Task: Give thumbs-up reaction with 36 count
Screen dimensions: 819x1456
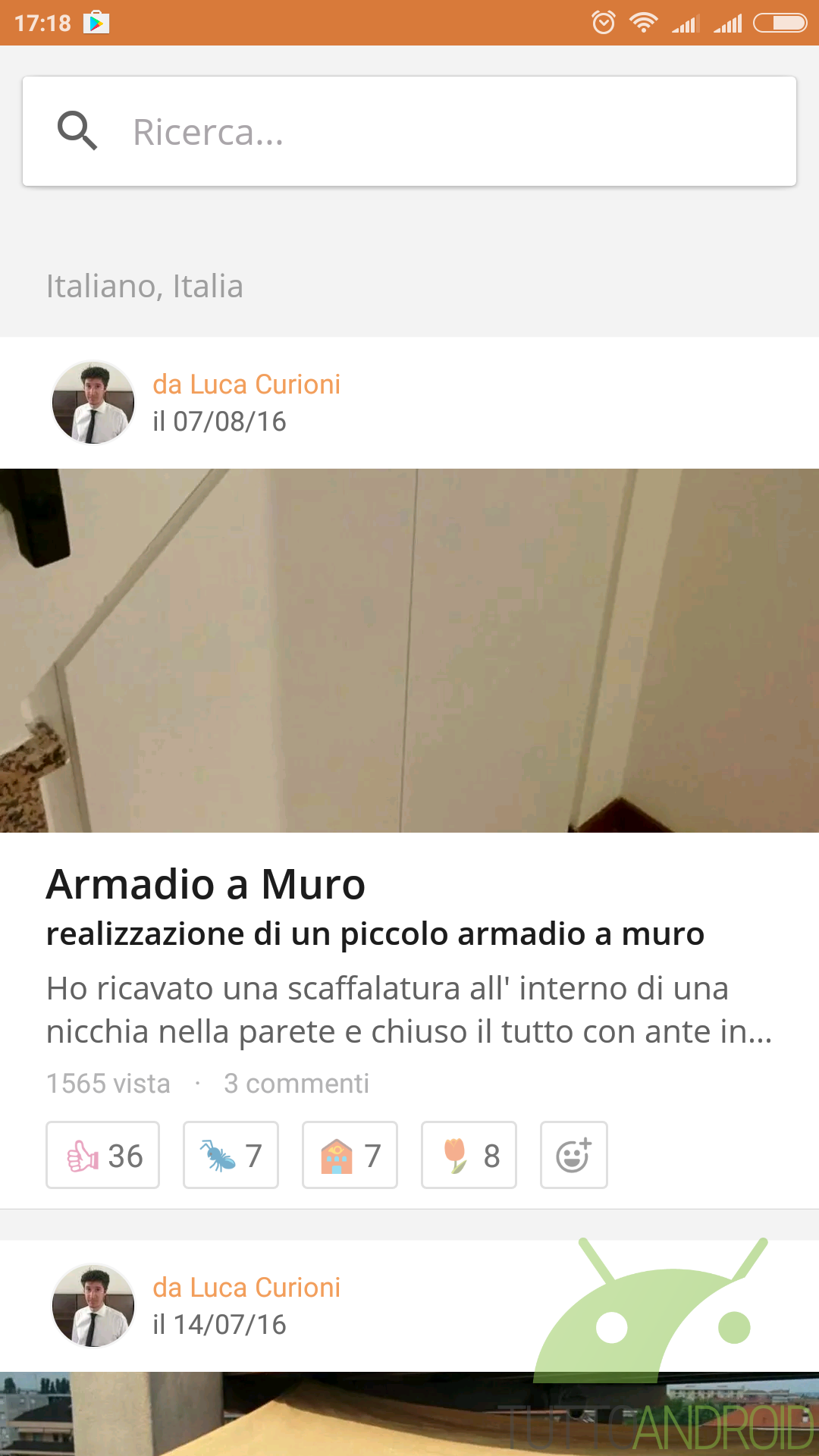Action: pos(103,1155)
